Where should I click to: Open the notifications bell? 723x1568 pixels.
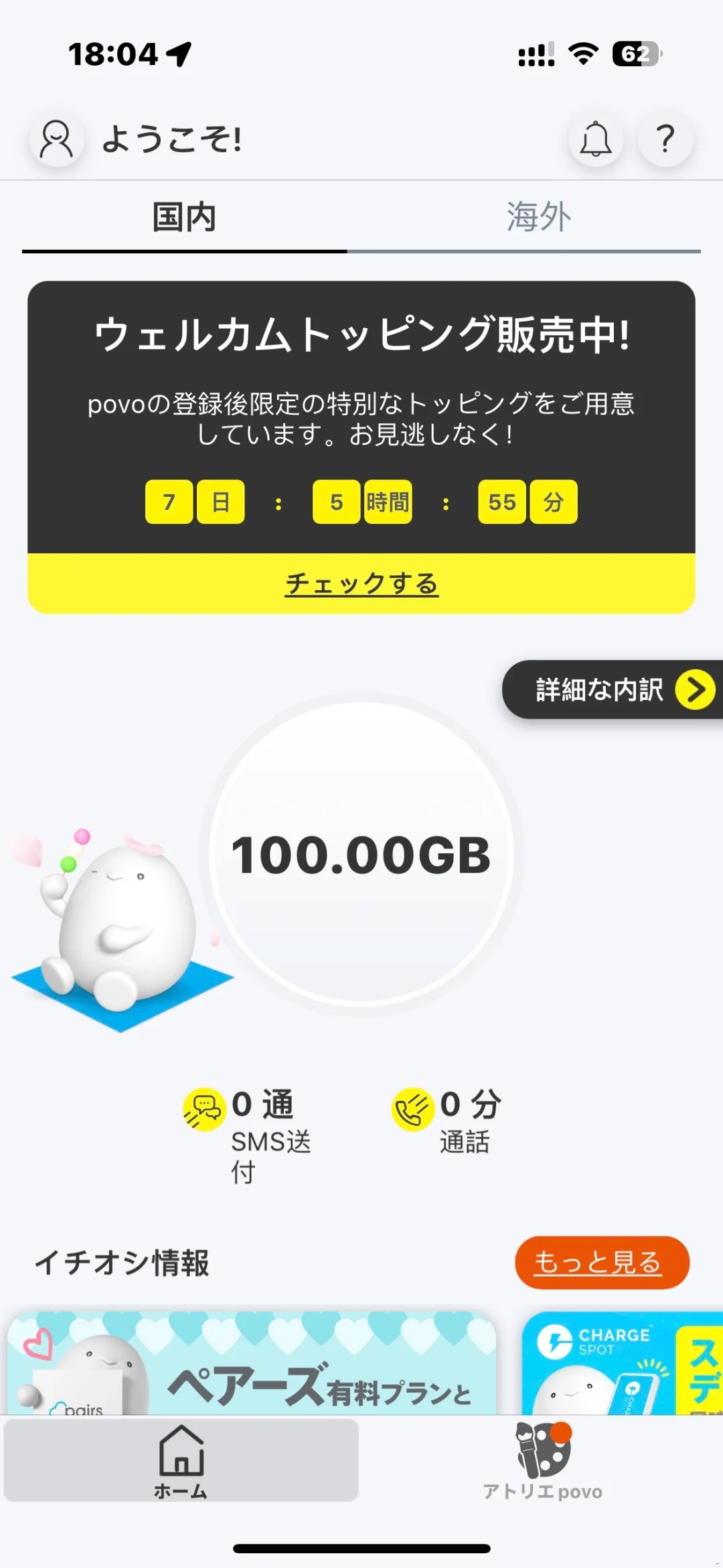(595, 139)
